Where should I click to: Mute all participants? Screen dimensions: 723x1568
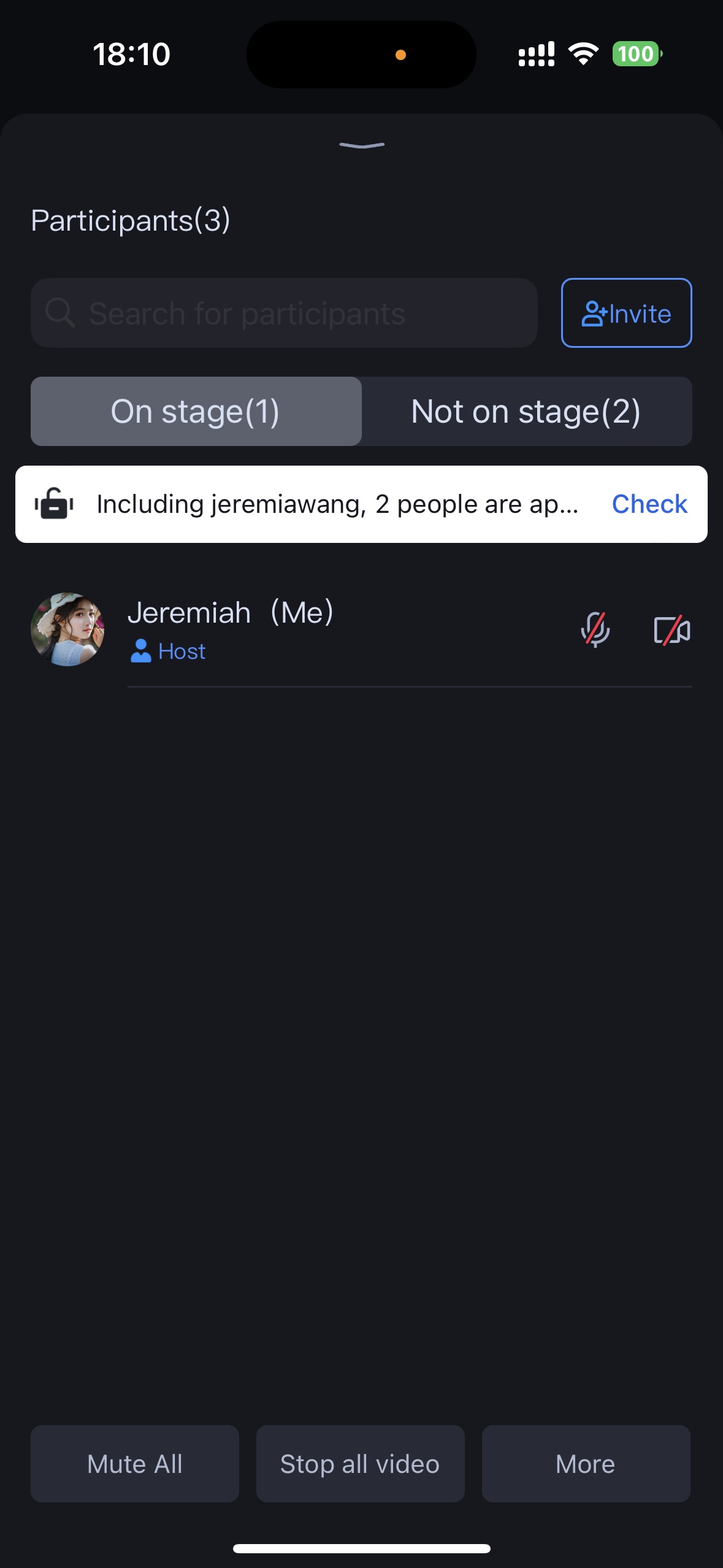pos(135,1464)
